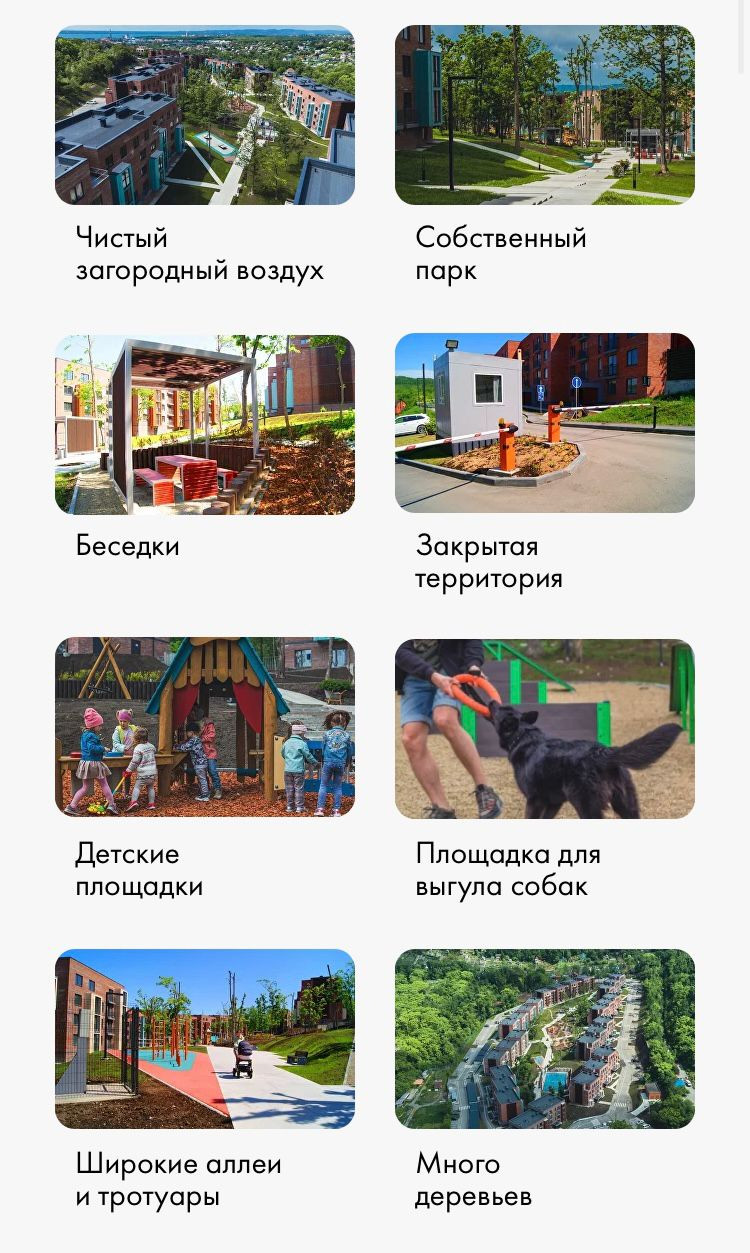This screenshot has height=1253, width=750.
Task: Open the Широкие аллеи и тротуары photo
Action: [204, 1038]
